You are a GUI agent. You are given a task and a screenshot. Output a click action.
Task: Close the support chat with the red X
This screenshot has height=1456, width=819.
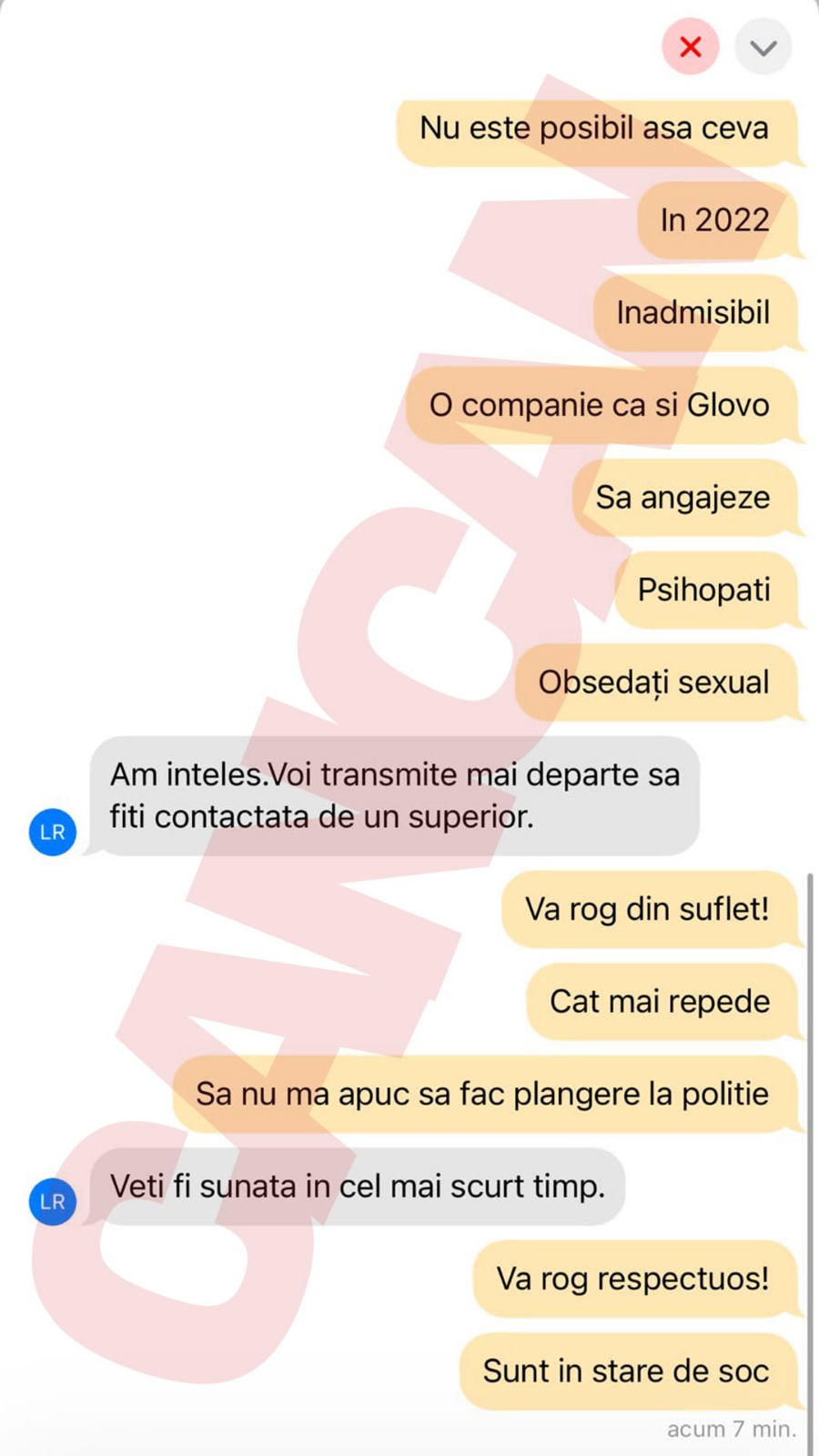691,46
